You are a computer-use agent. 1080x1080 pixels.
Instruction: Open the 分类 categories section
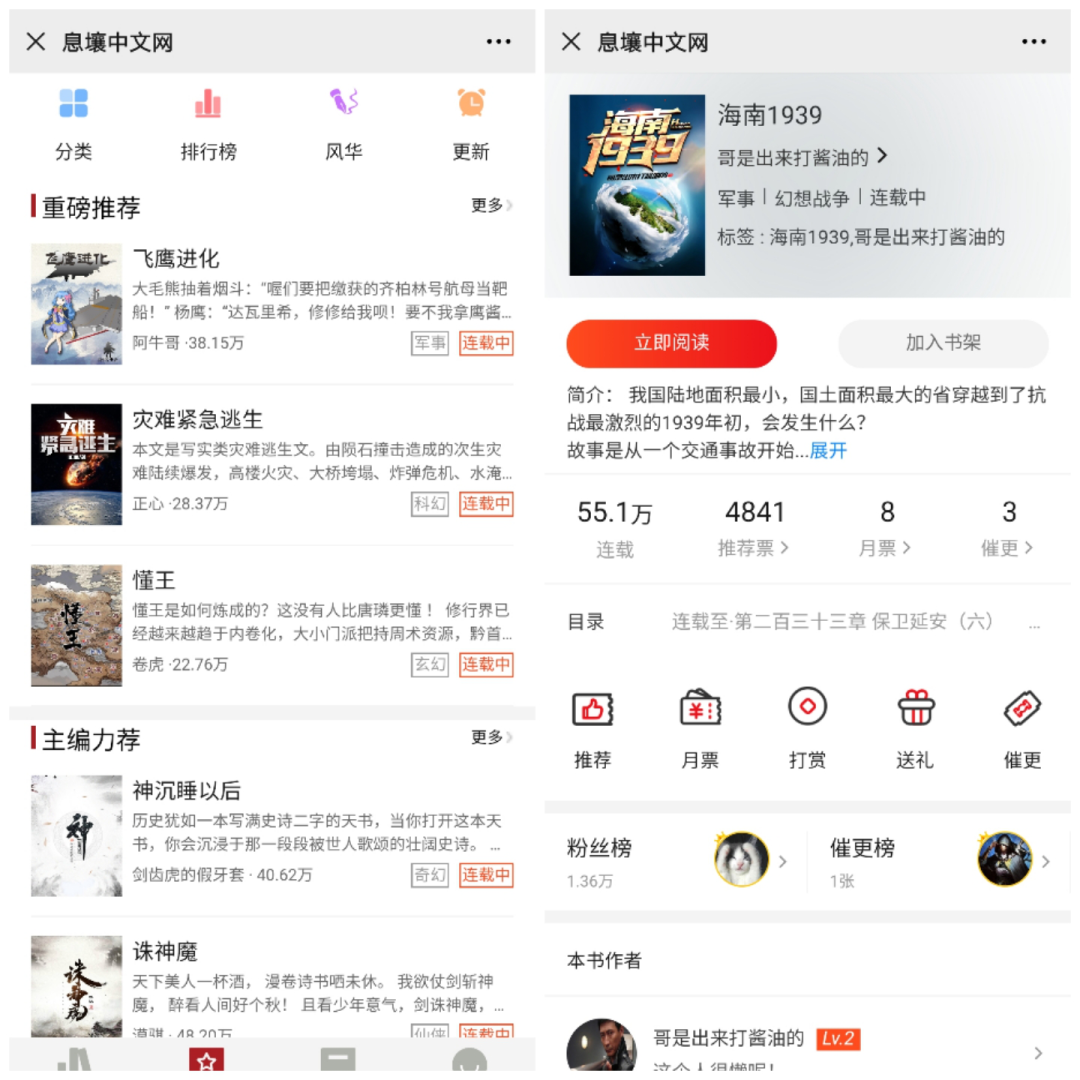pyautogui.click(x=74, y=124)
